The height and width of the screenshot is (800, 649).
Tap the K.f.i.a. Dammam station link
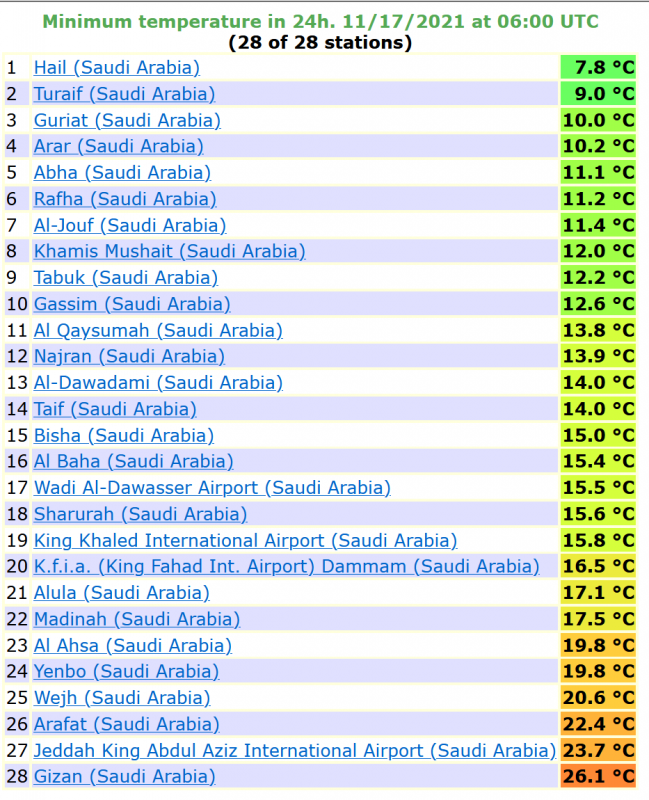(286, 567)
